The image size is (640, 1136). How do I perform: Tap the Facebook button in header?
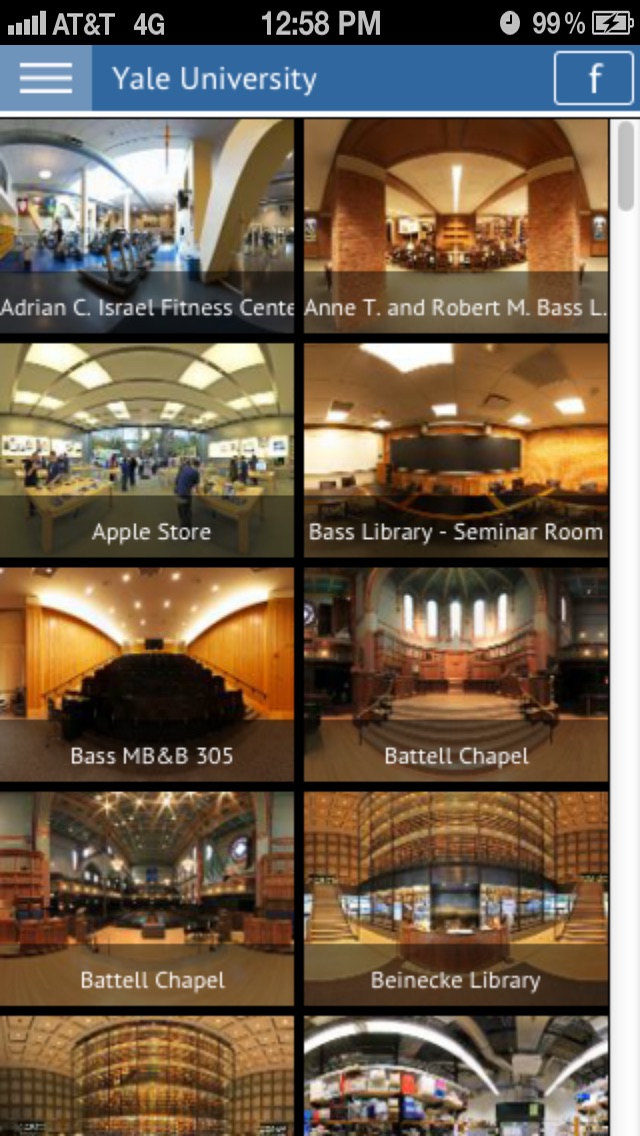[x=594, y=78]
